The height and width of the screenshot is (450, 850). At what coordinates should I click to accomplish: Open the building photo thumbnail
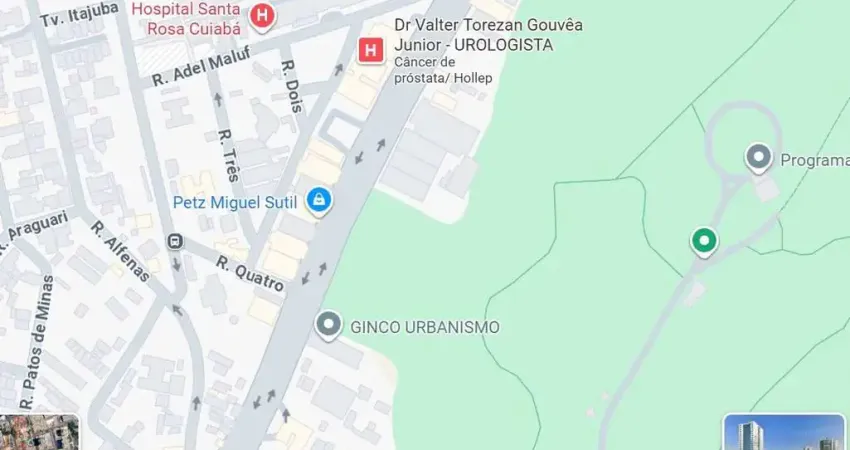point(784,432)
